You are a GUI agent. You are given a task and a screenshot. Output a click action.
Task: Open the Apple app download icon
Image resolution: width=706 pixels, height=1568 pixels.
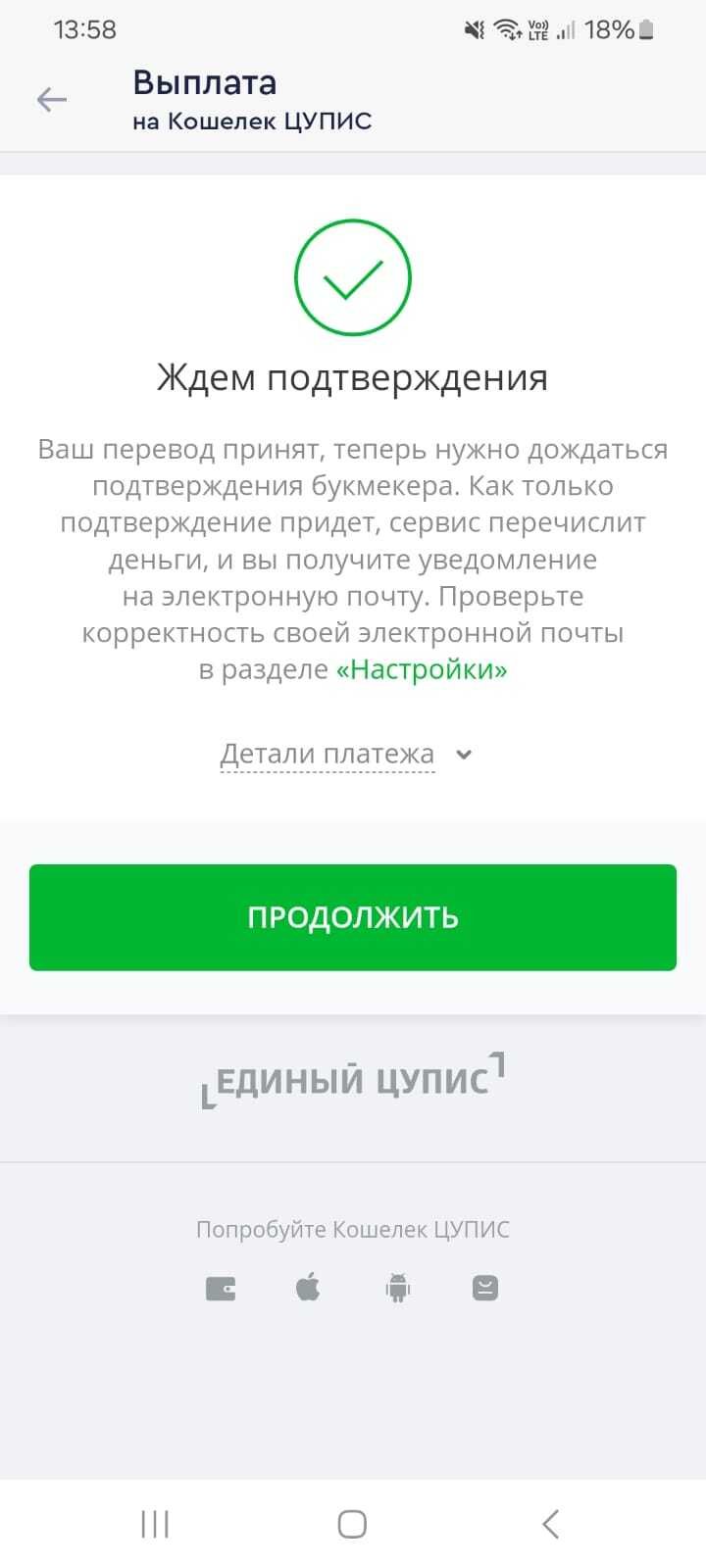pyautogui.click(x=308, y=1287)
